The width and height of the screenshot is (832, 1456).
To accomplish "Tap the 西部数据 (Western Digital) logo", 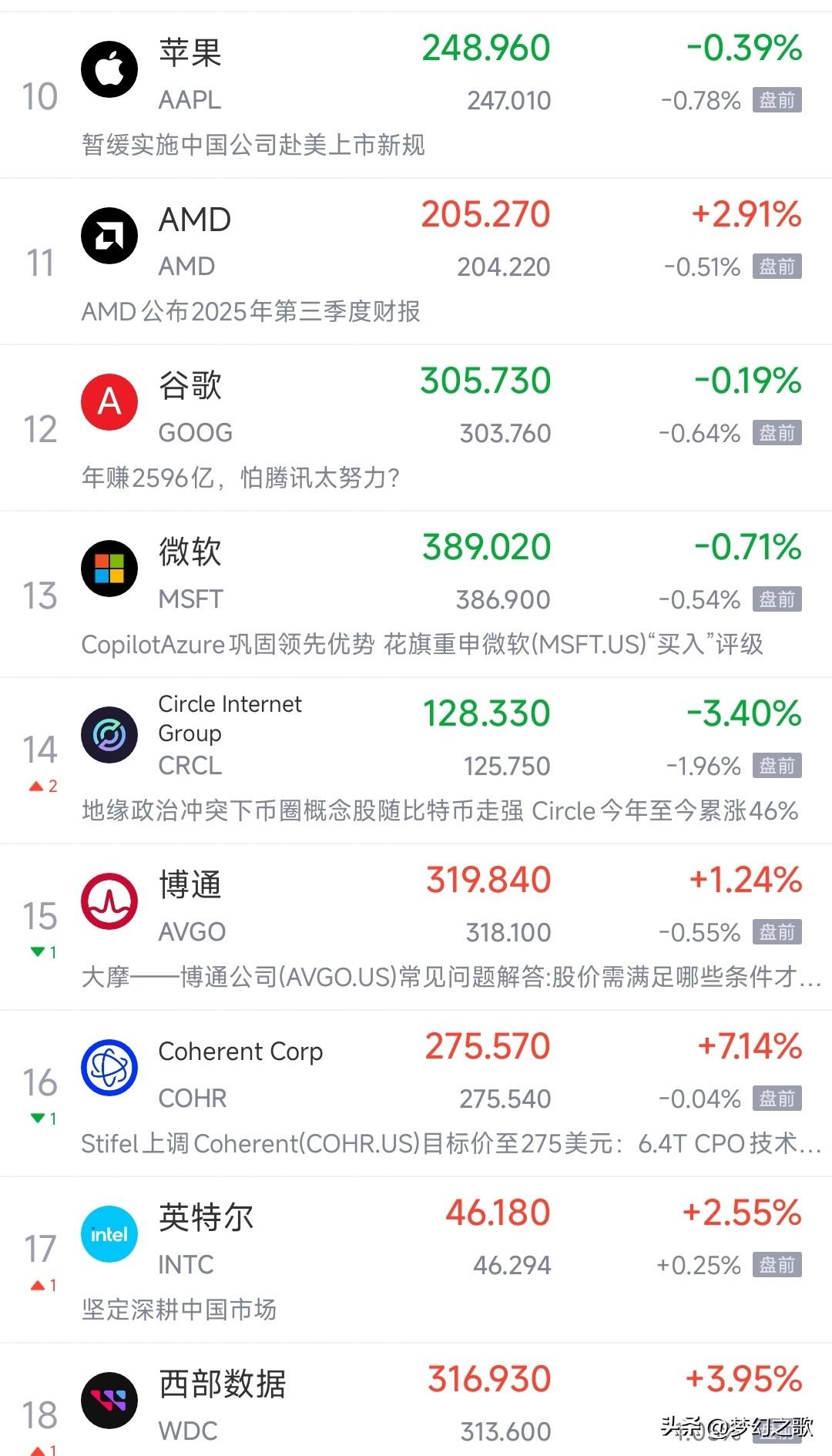I will [109, 1401].
